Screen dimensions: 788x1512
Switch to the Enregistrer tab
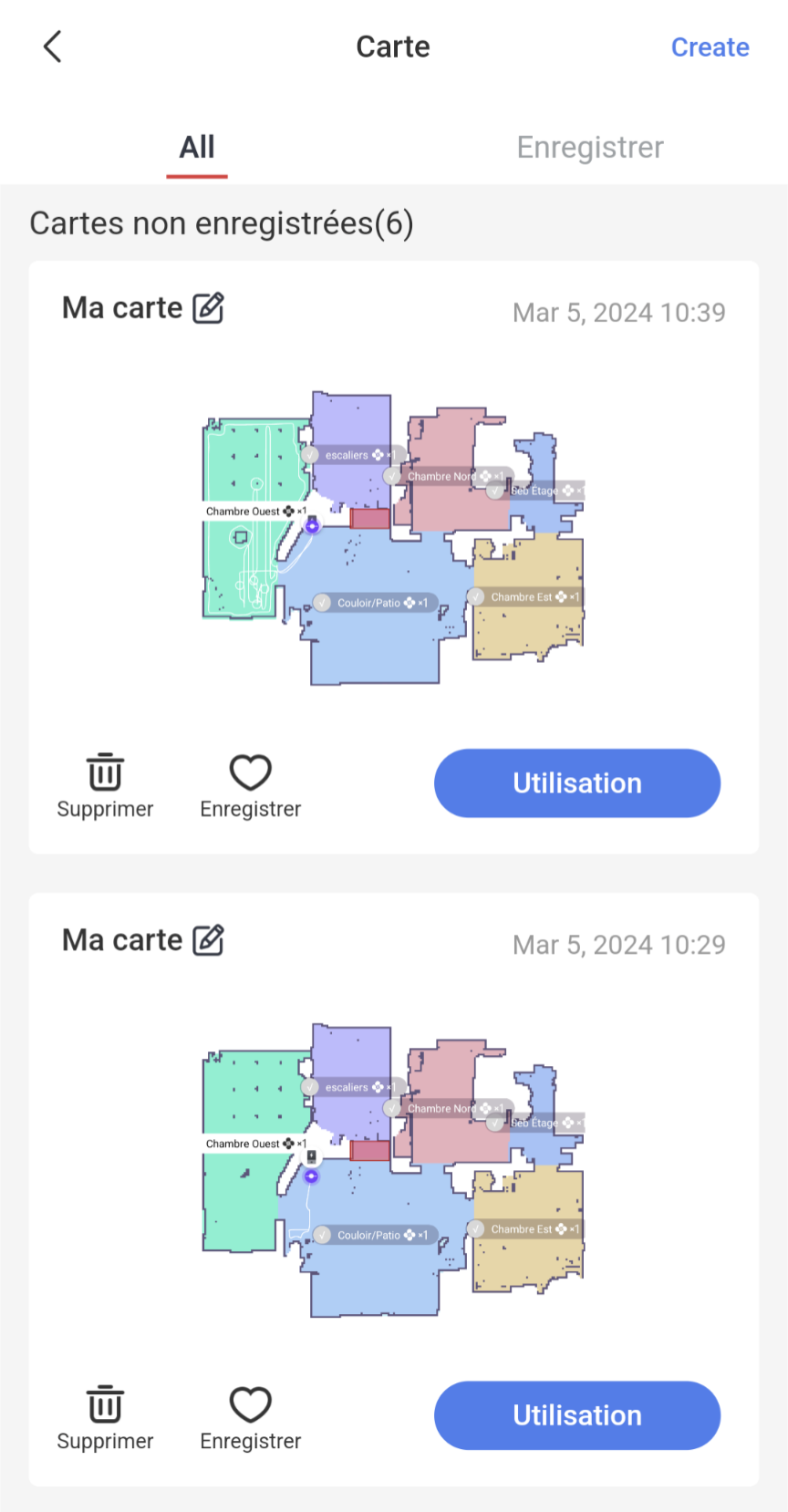(x=590, y=147)
